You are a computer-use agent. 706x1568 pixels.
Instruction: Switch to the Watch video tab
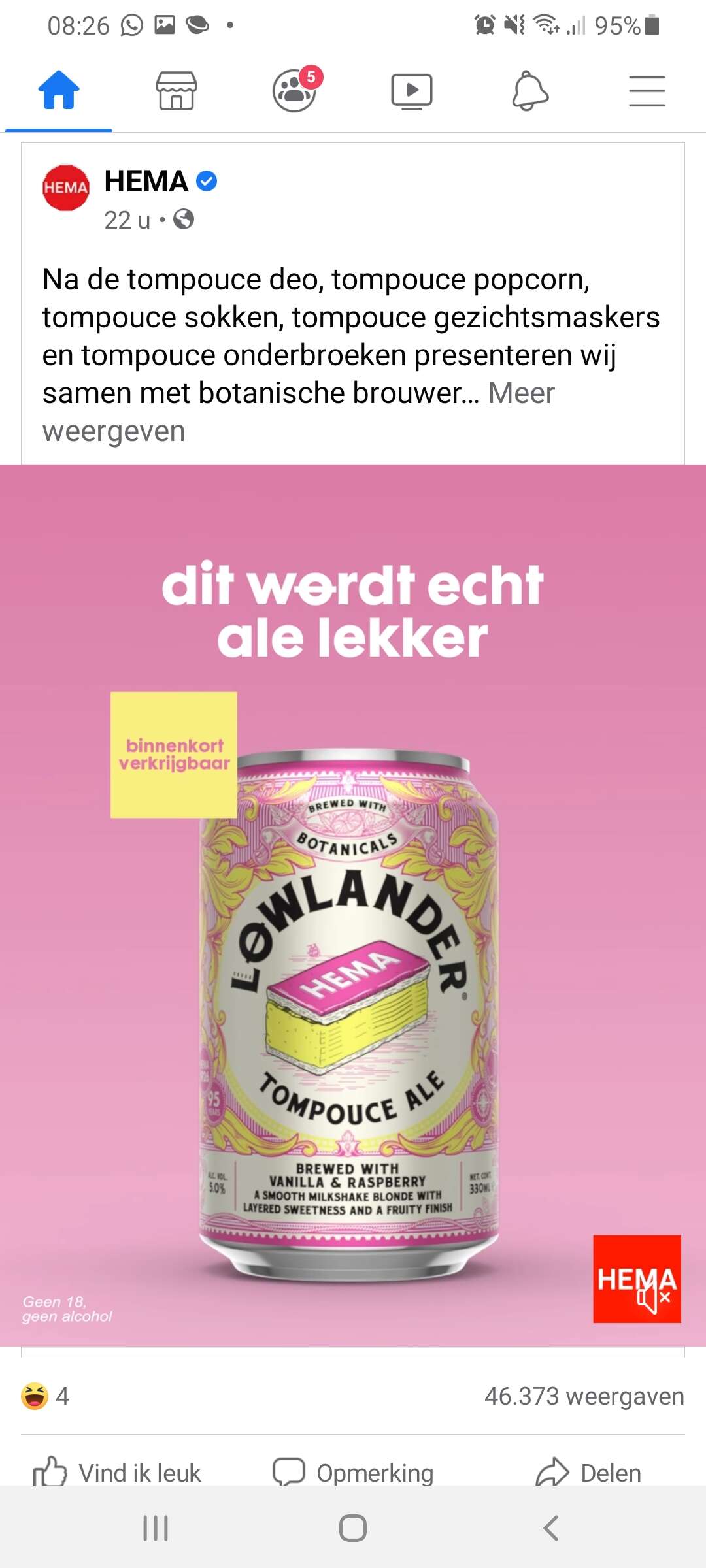[x=412, y=91]
